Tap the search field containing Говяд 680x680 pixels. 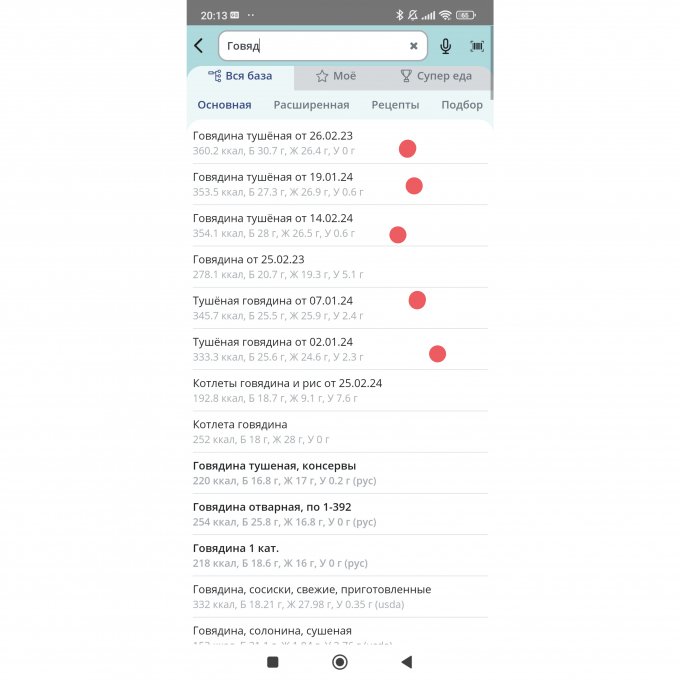310,46
